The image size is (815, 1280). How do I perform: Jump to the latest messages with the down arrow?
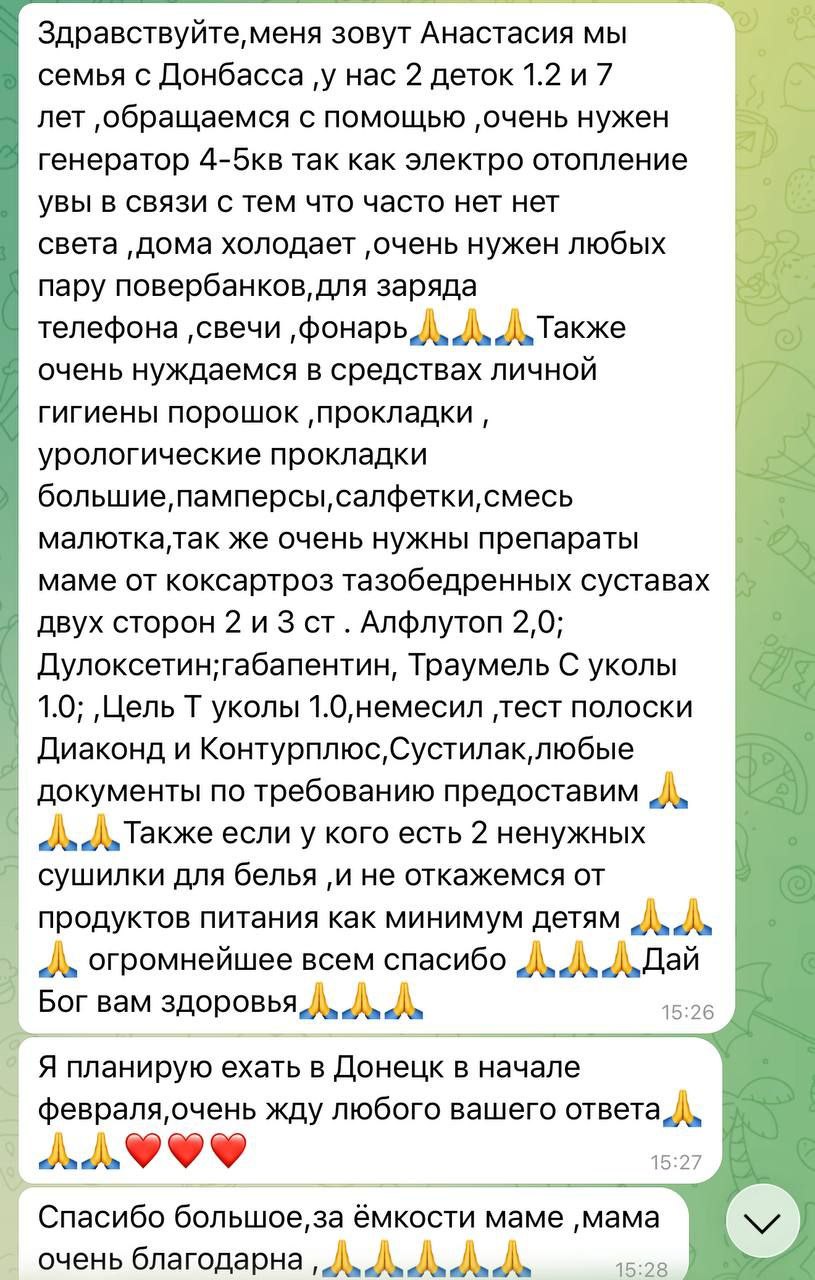coord(762,1221)
